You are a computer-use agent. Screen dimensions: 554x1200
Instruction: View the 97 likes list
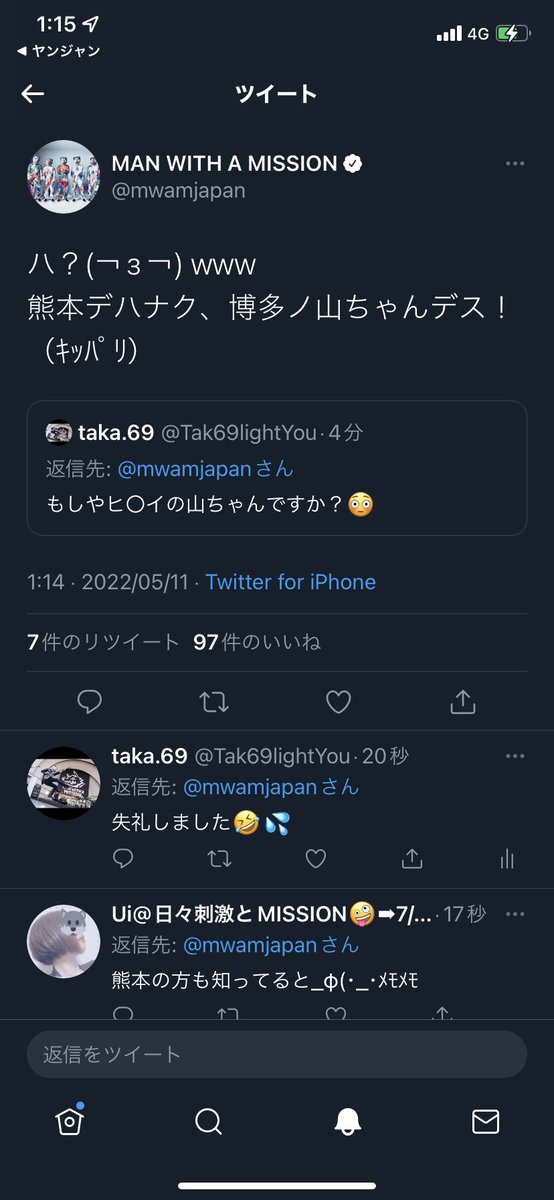(x=257, y=642)
